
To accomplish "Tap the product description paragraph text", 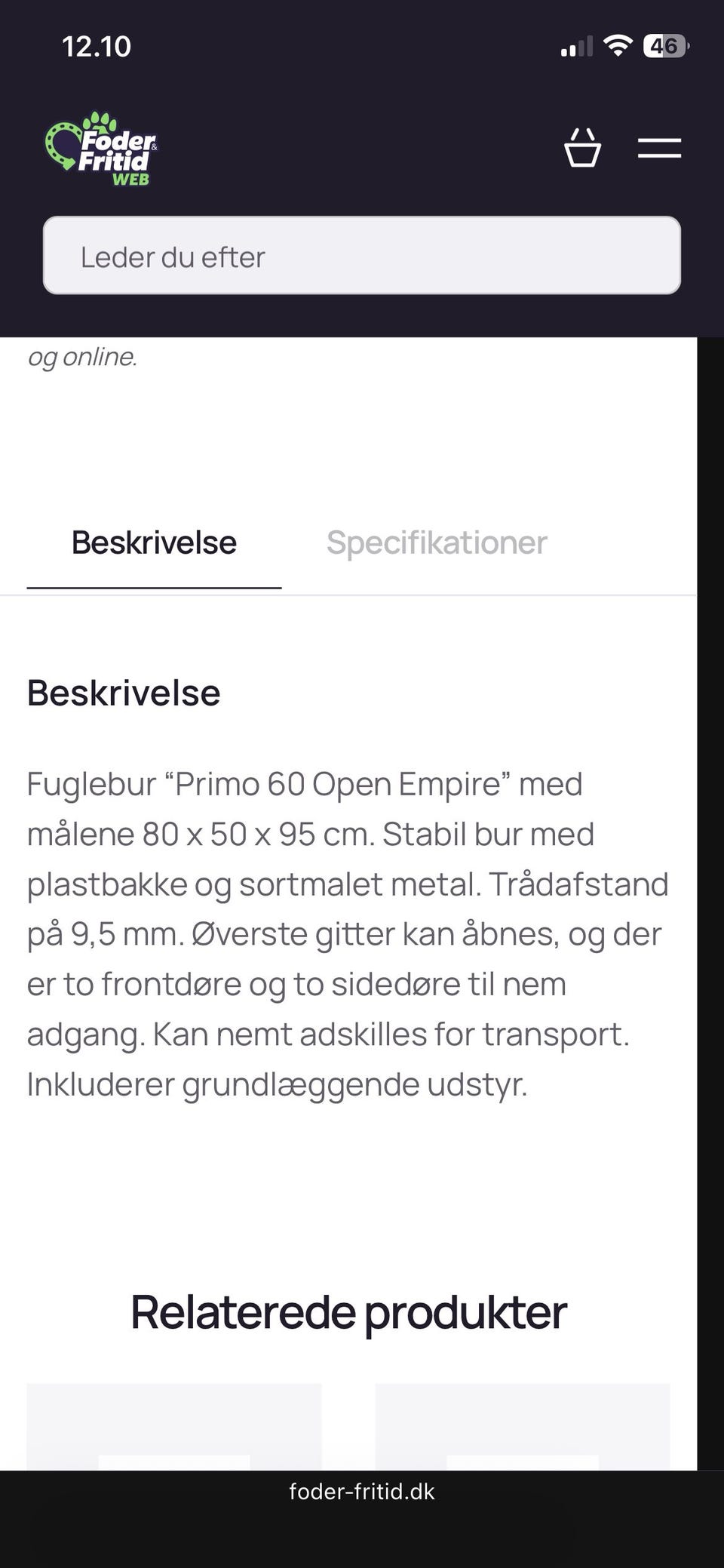I will (347, 932).
